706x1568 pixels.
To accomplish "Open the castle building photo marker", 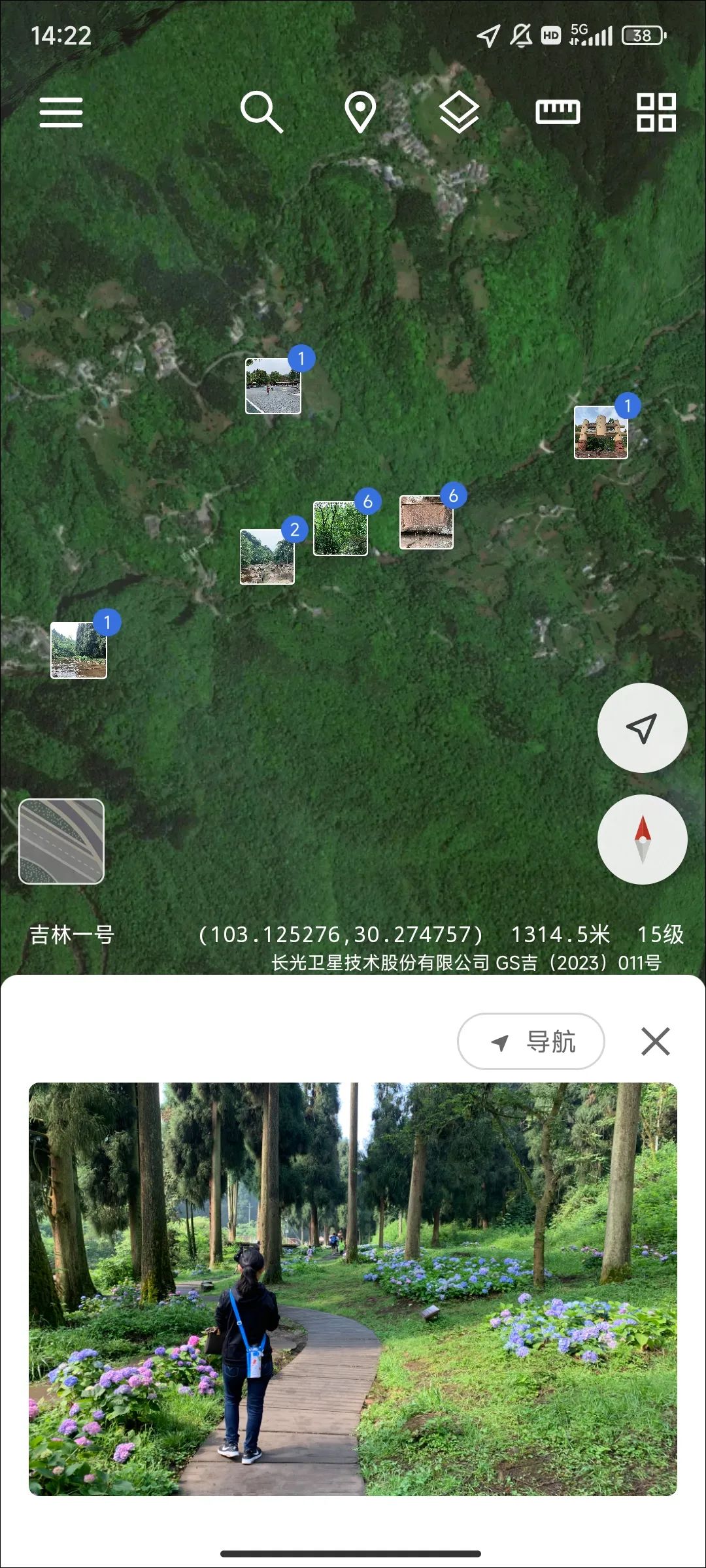I will click(x=601, y=433).
